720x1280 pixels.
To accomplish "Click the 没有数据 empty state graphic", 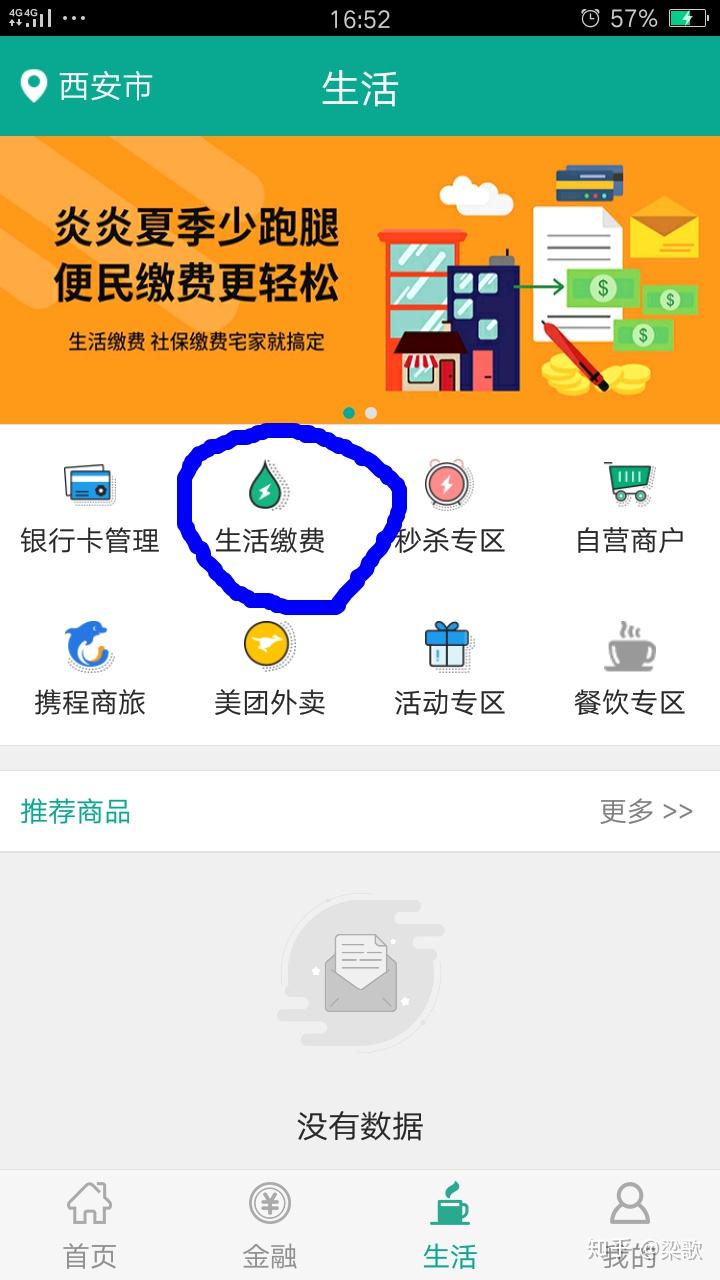I will click(x=360, y=975).
